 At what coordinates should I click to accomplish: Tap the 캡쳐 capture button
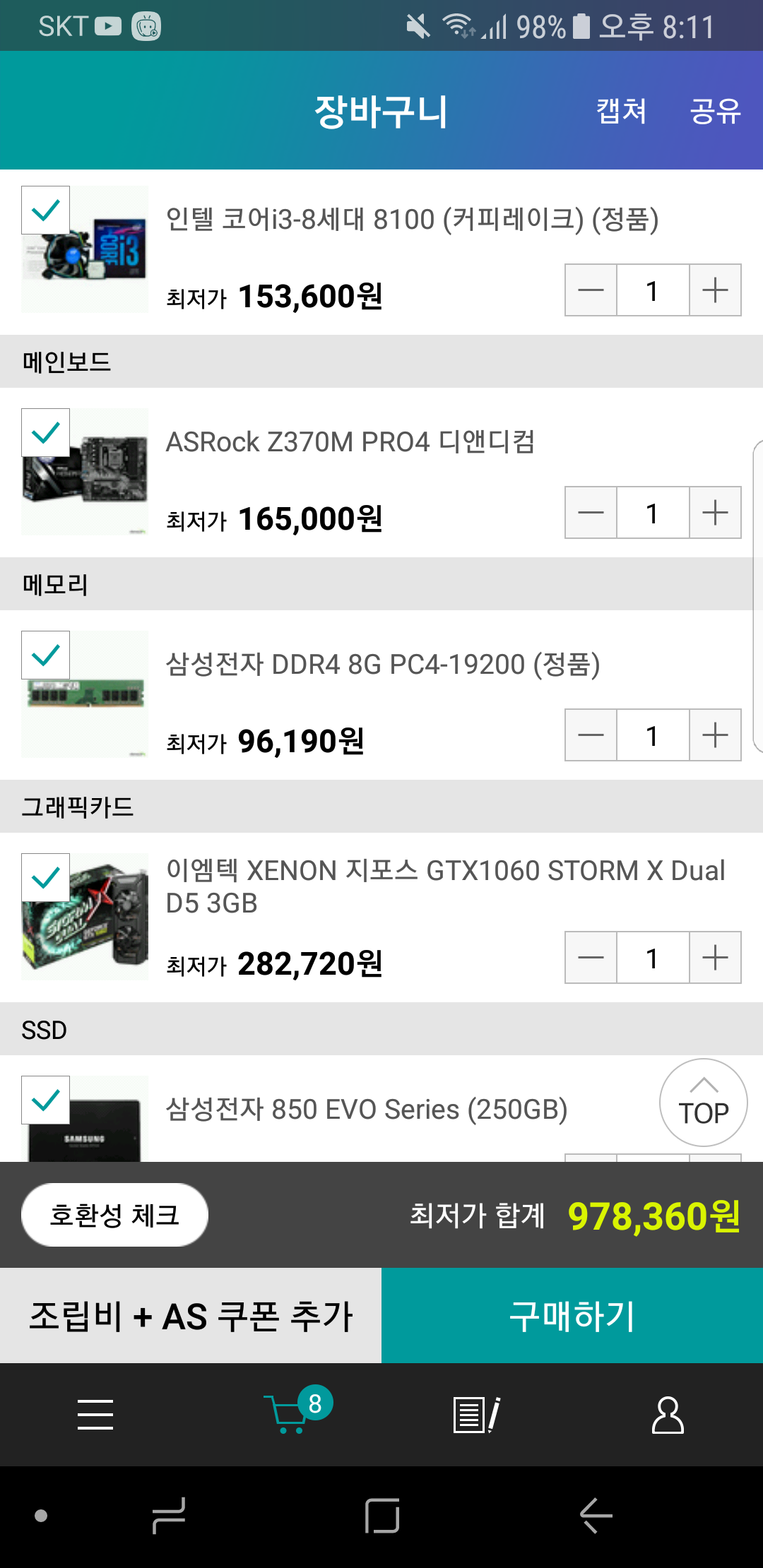point(621,111)
